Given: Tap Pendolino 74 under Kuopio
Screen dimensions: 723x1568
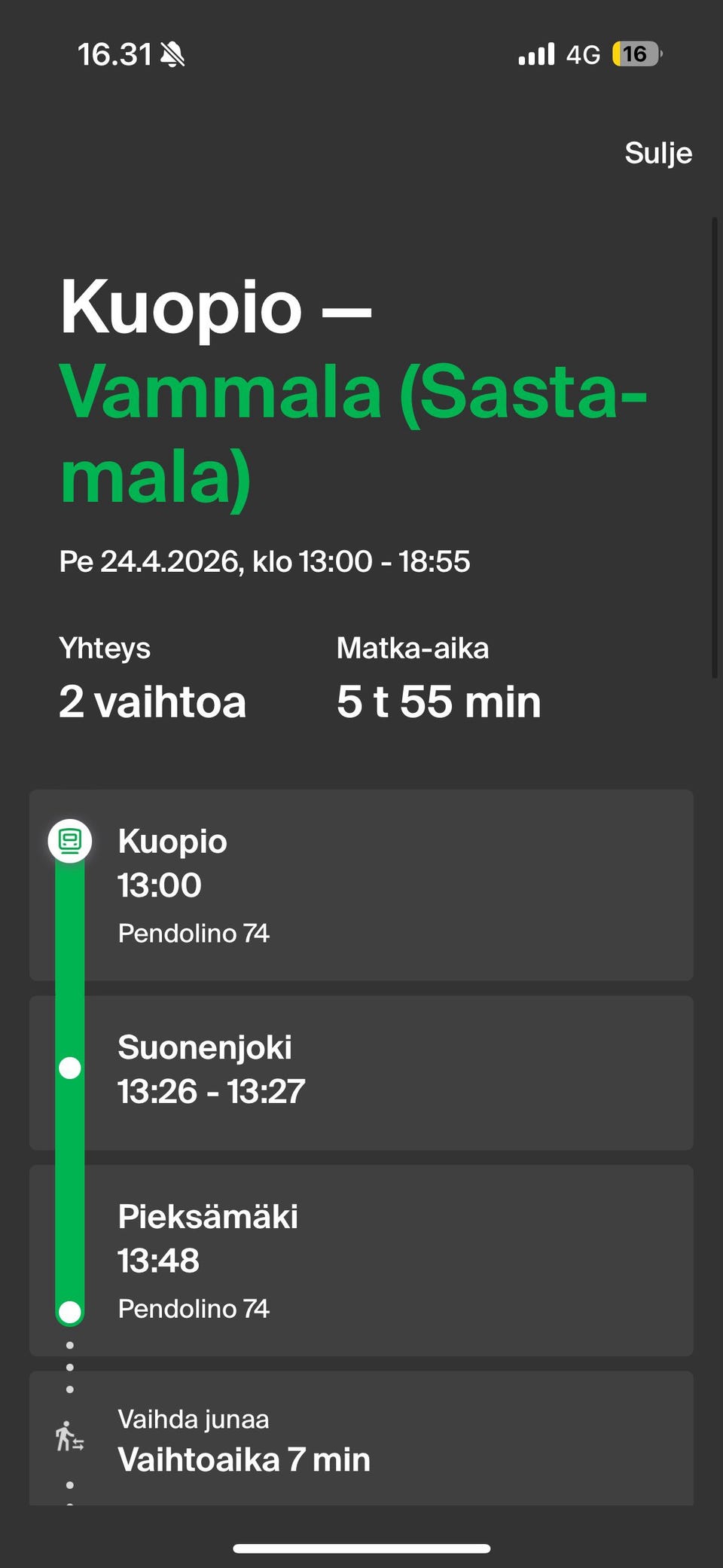Looking at the screenshot, I should 194,933.
